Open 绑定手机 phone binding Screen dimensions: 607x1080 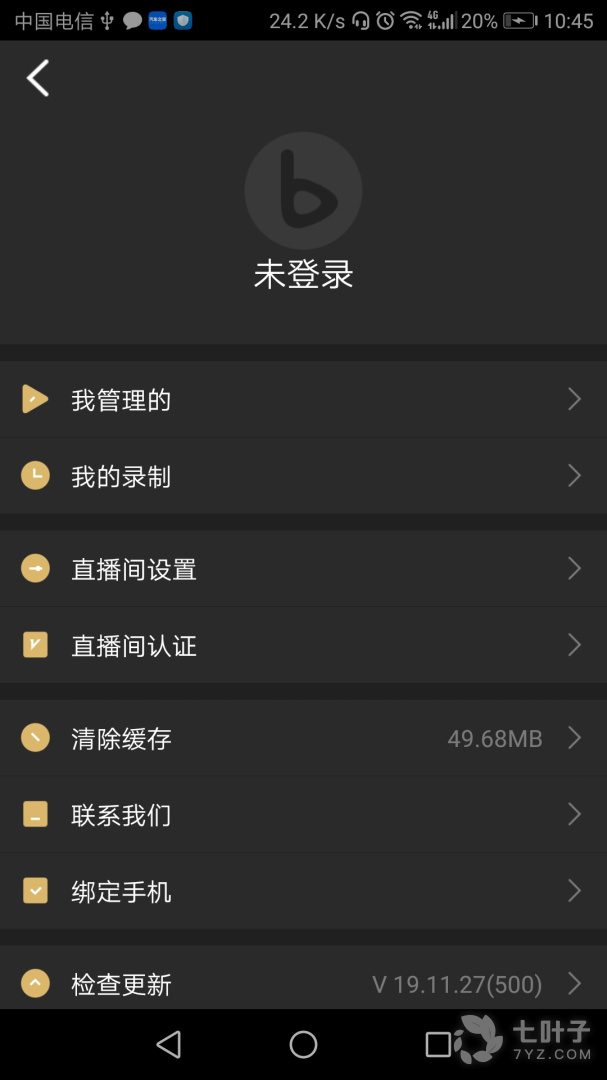pos(303,891)
